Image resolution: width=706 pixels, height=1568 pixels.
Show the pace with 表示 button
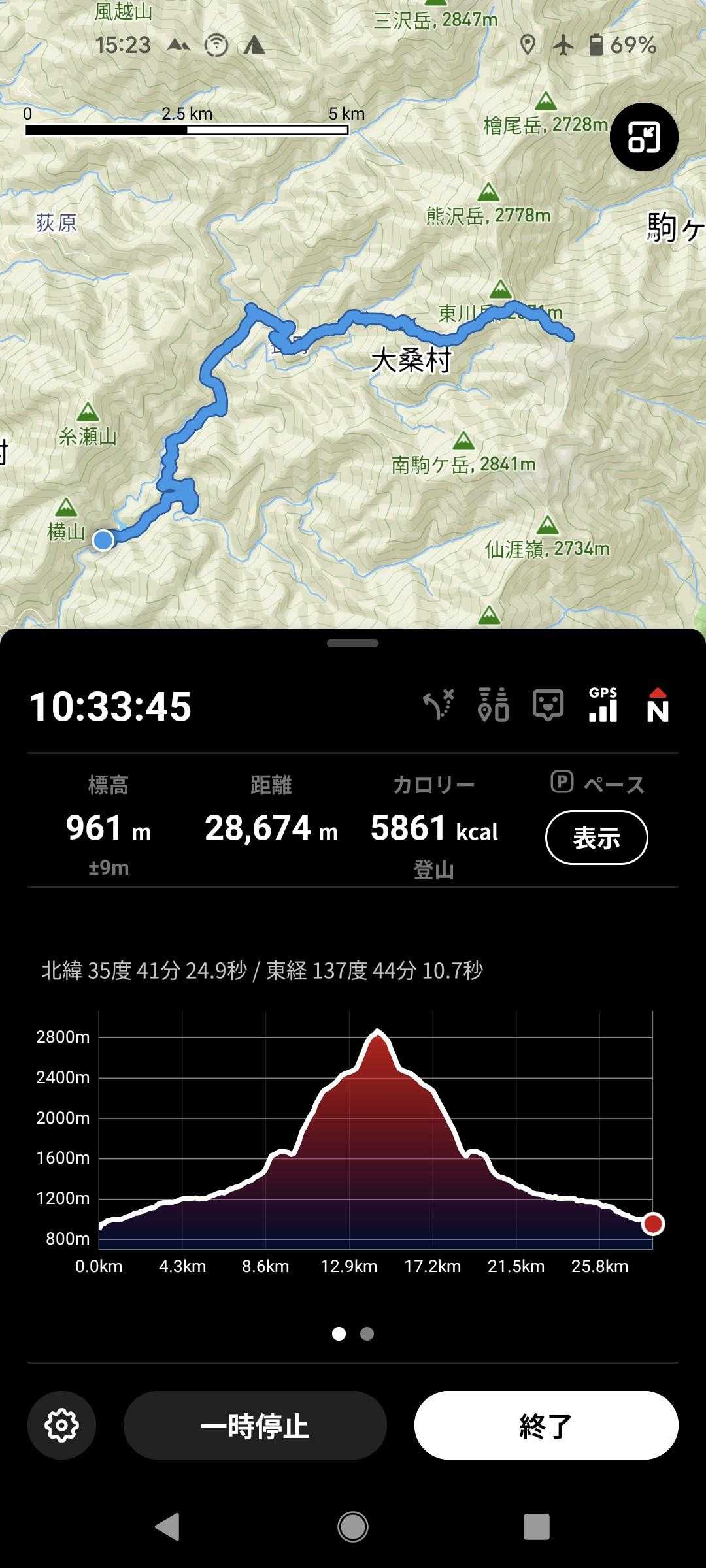[596, 838]
